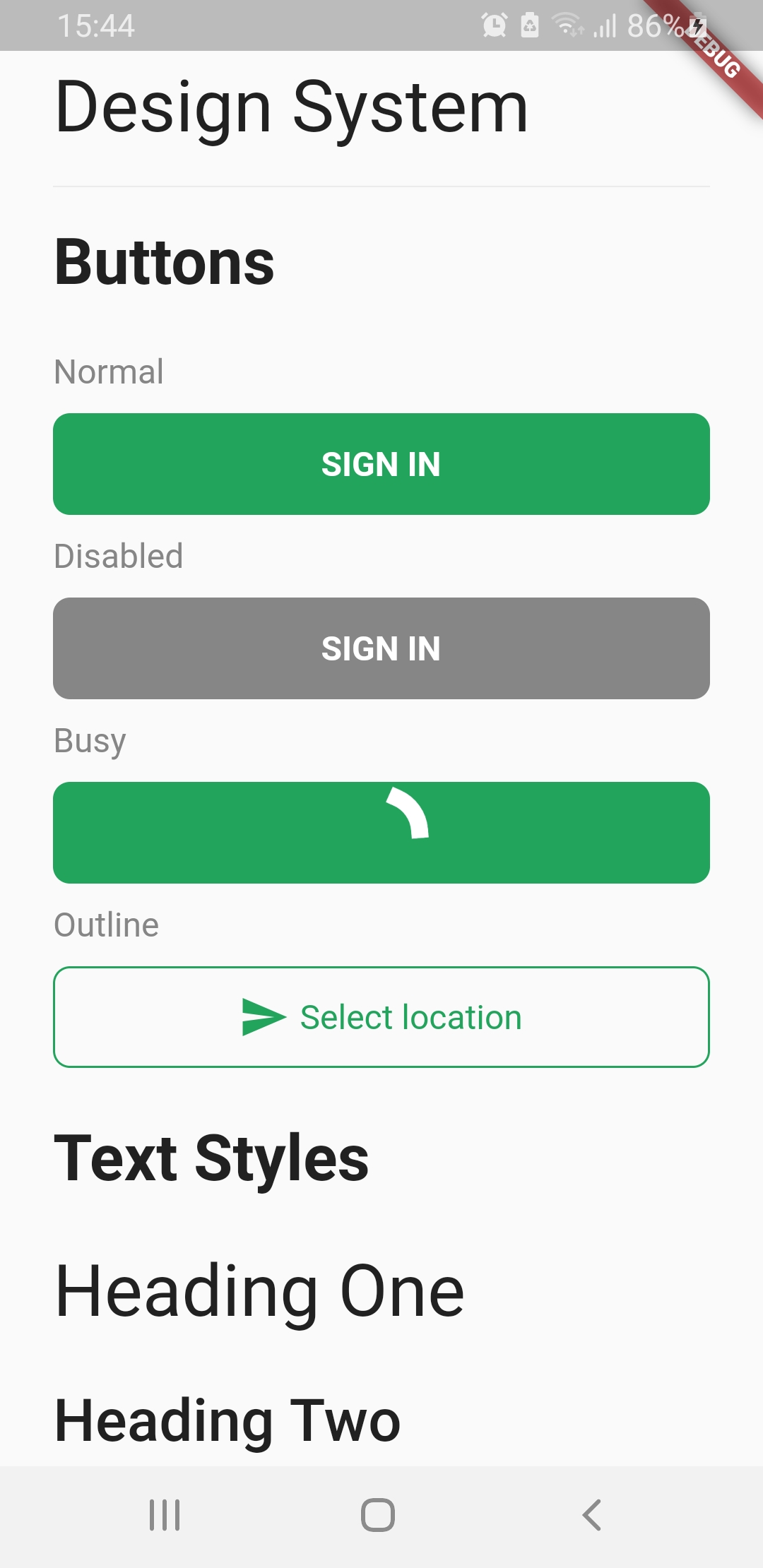Image resolution: width=763 pixels, height=1568 pixels.
Task: Tap the Busy green button
Action: tap(381, 832)
